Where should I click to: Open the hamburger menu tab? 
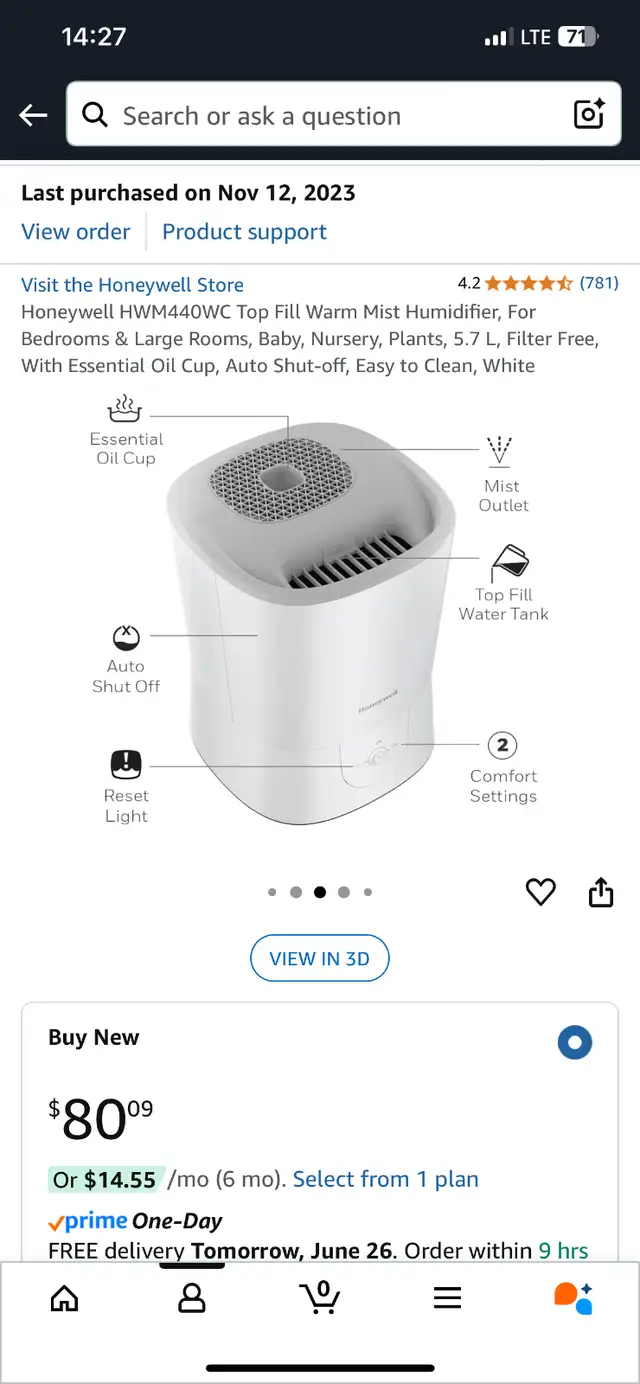click(x=447, y=1298)
